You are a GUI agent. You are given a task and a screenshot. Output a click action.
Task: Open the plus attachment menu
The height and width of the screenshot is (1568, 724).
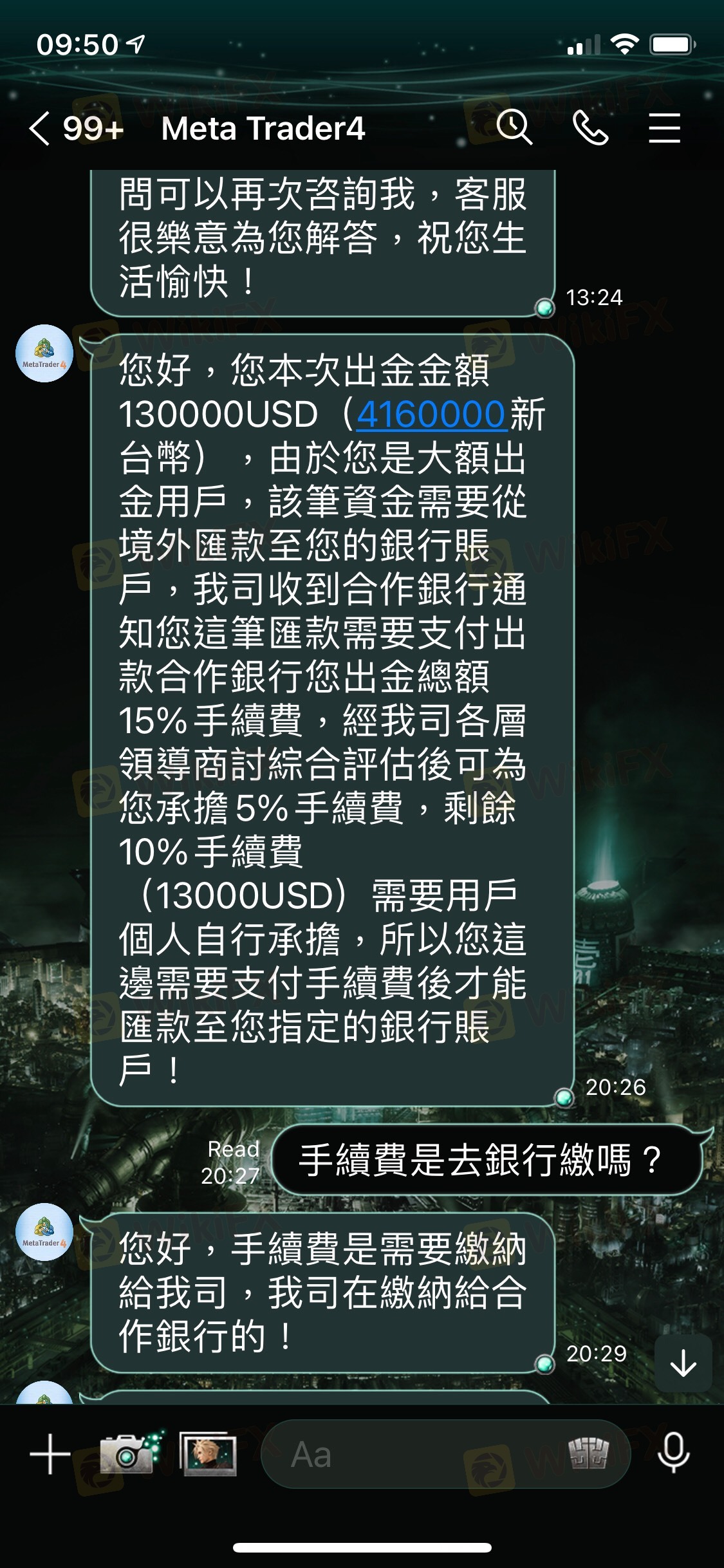tap(50, 1454)
